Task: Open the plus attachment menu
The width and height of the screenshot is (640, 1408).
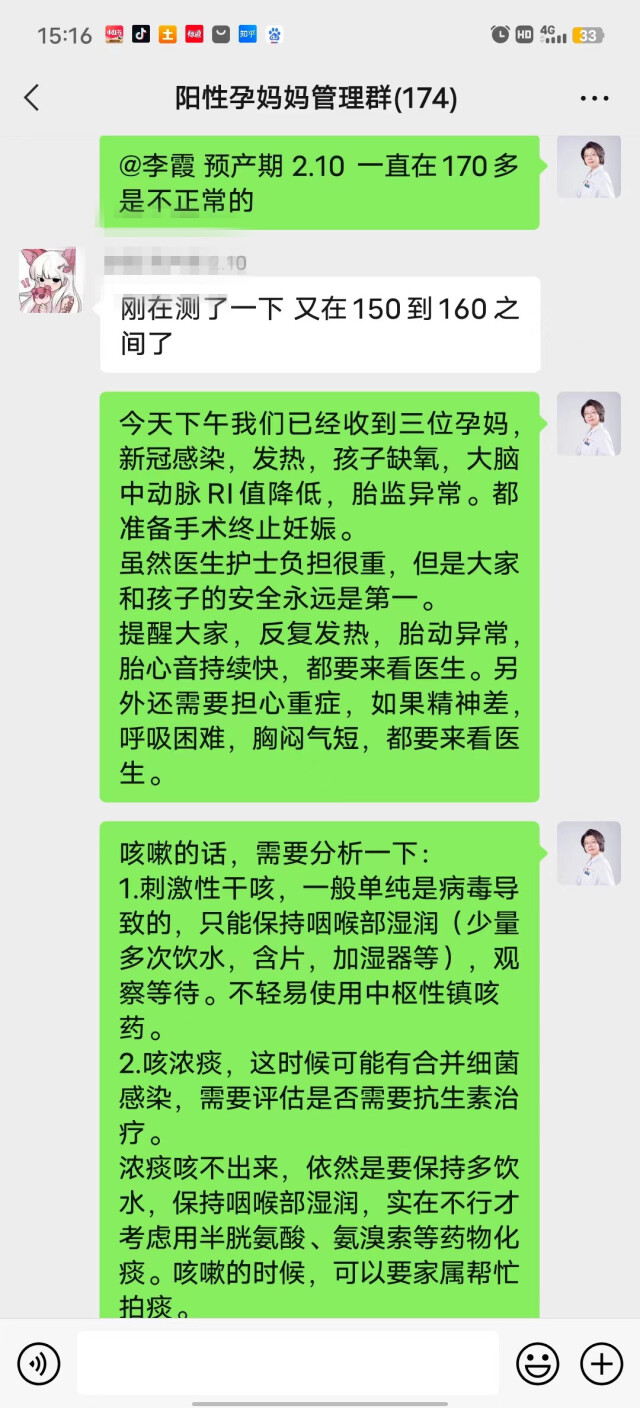Action: 601,1363
